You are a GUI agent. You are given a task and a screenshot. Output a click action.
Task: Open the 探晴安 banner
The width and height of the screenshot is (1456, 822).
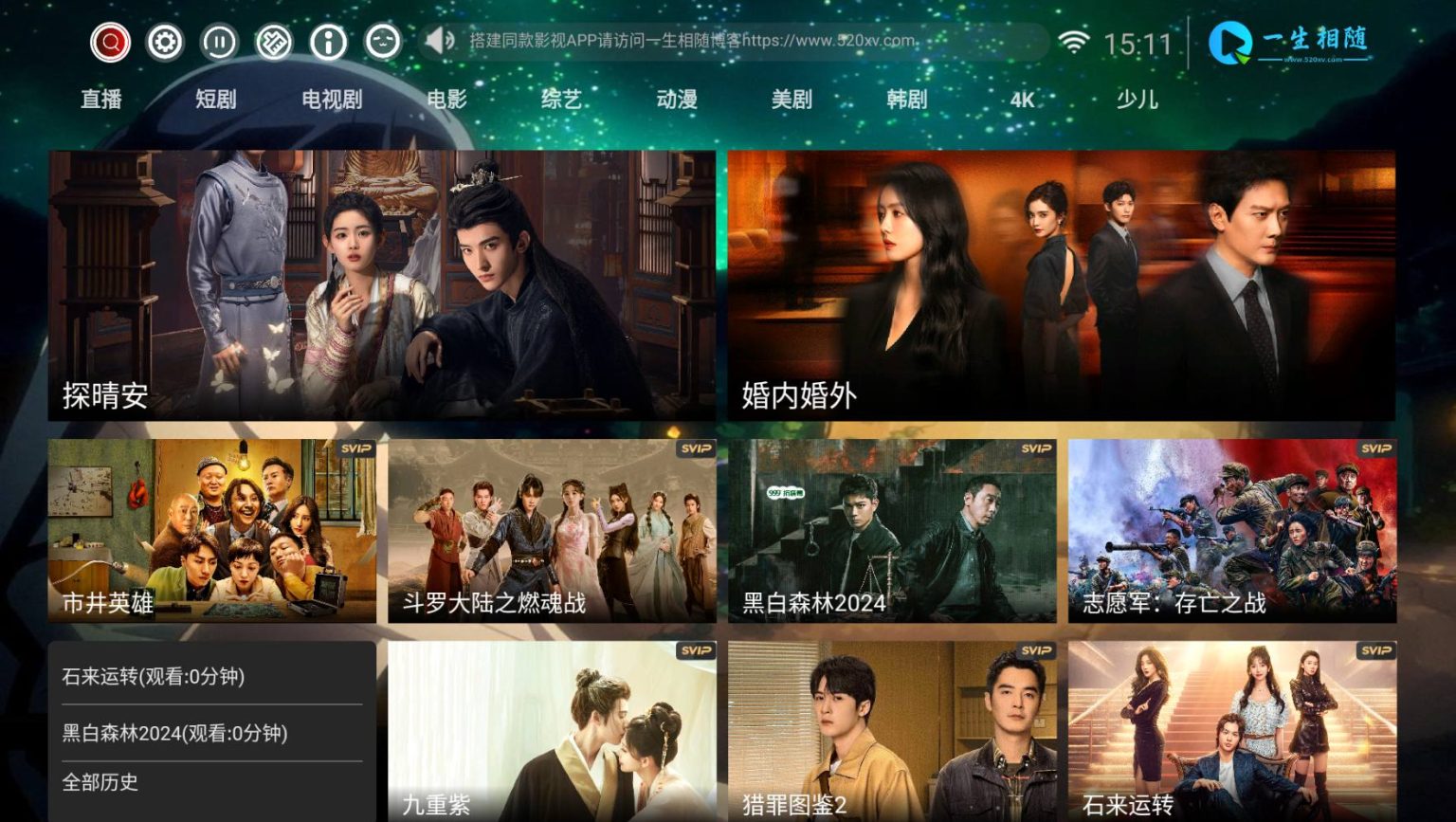pyautogui.click(x=382, y=284)
